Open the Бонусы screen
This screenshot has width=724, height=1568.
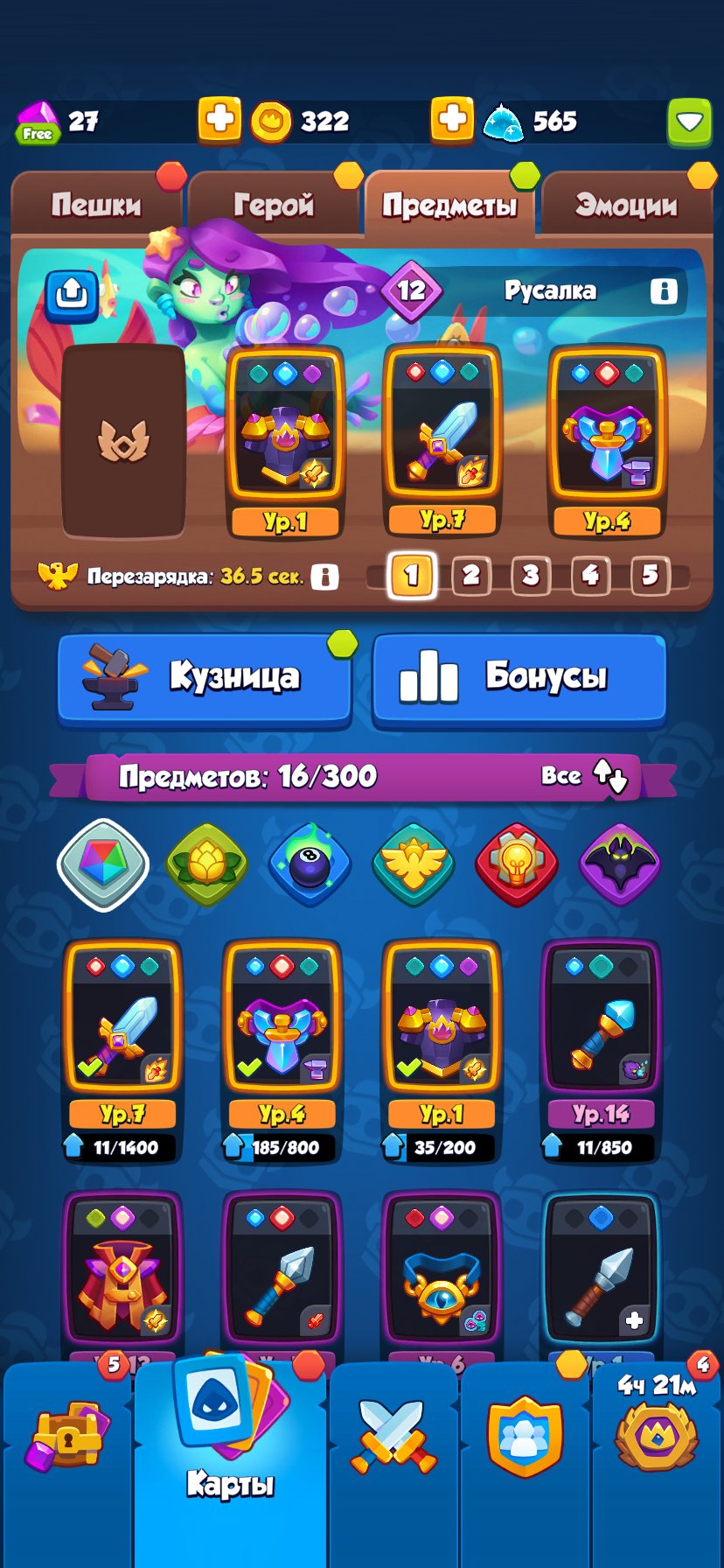[x=519, y=678]
